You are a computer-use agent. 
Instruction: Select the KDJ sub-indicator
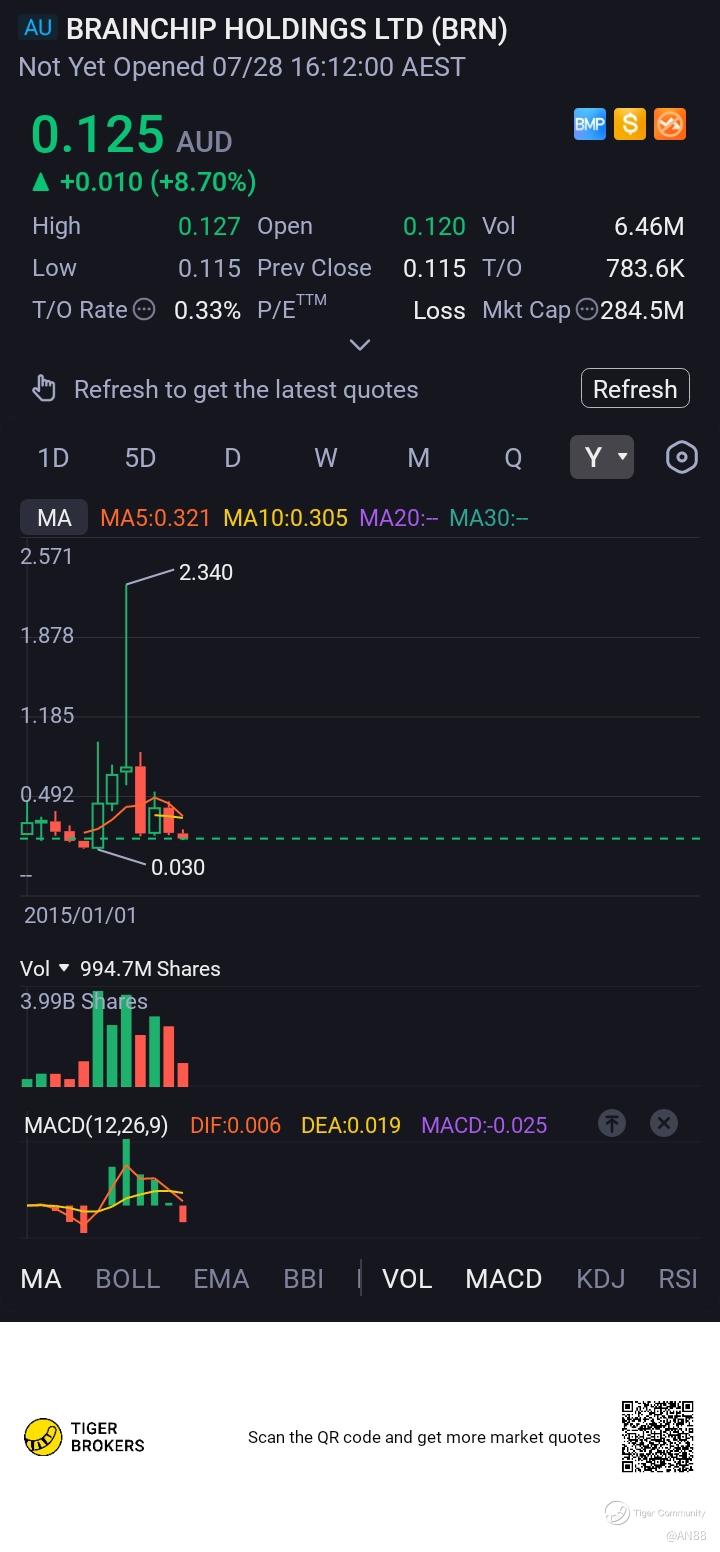tap(600, 1278)
